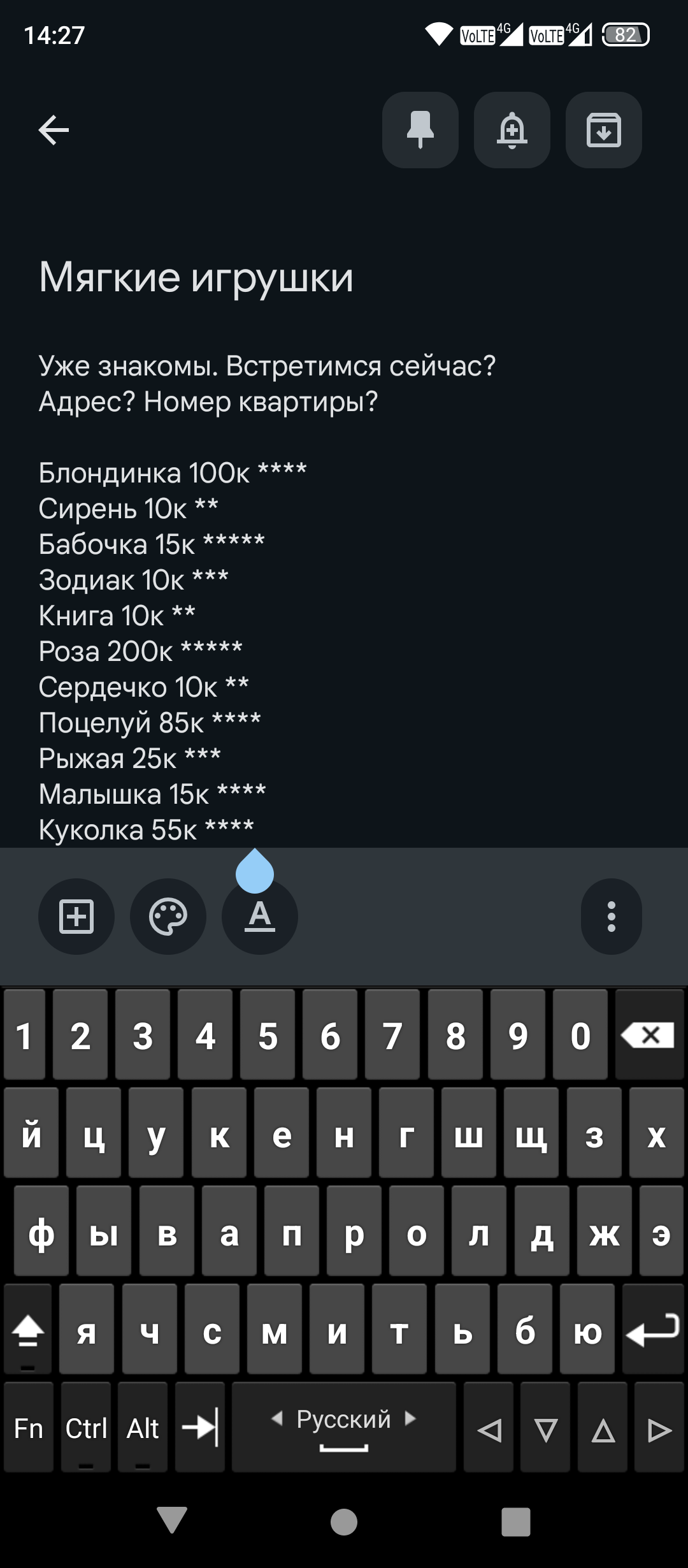The height and width of the screenshot is (1568, 688).
Task: Archive this note
Action: [x=603, y=131]
